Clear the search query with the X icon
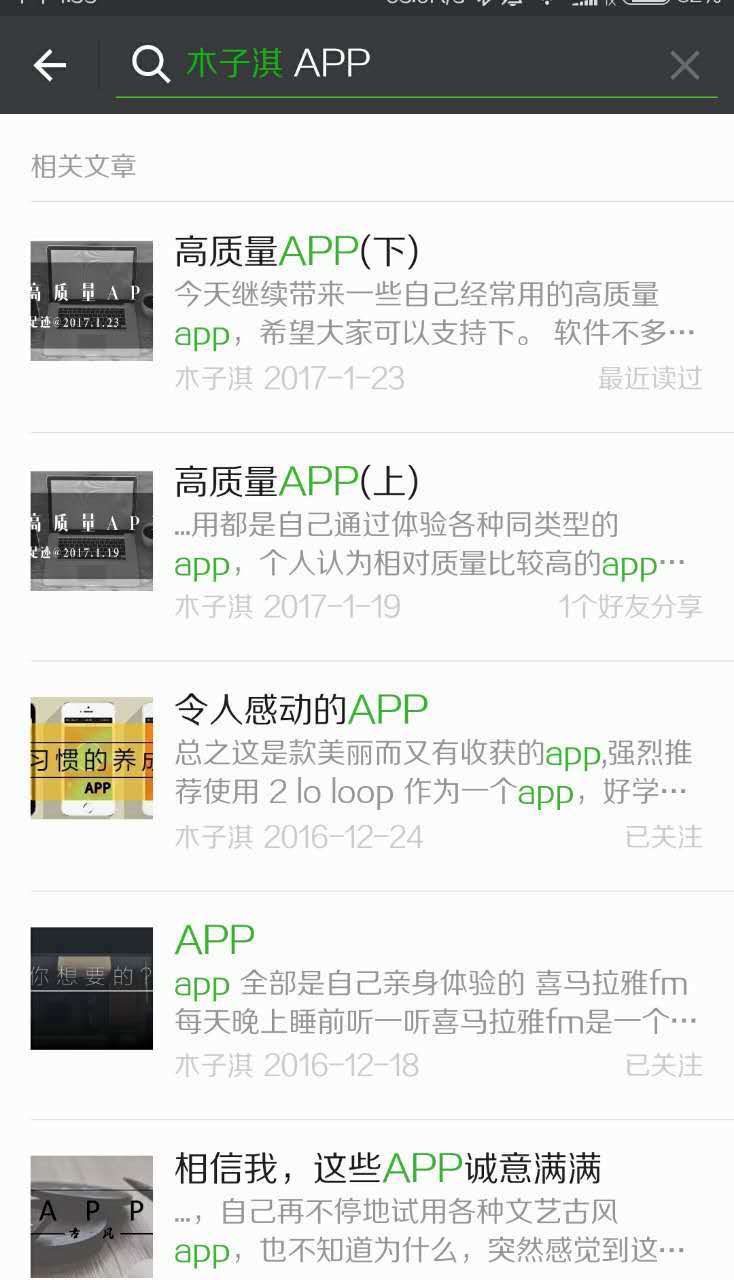Viewport: 734px width, 1280px height. (685, 64)
